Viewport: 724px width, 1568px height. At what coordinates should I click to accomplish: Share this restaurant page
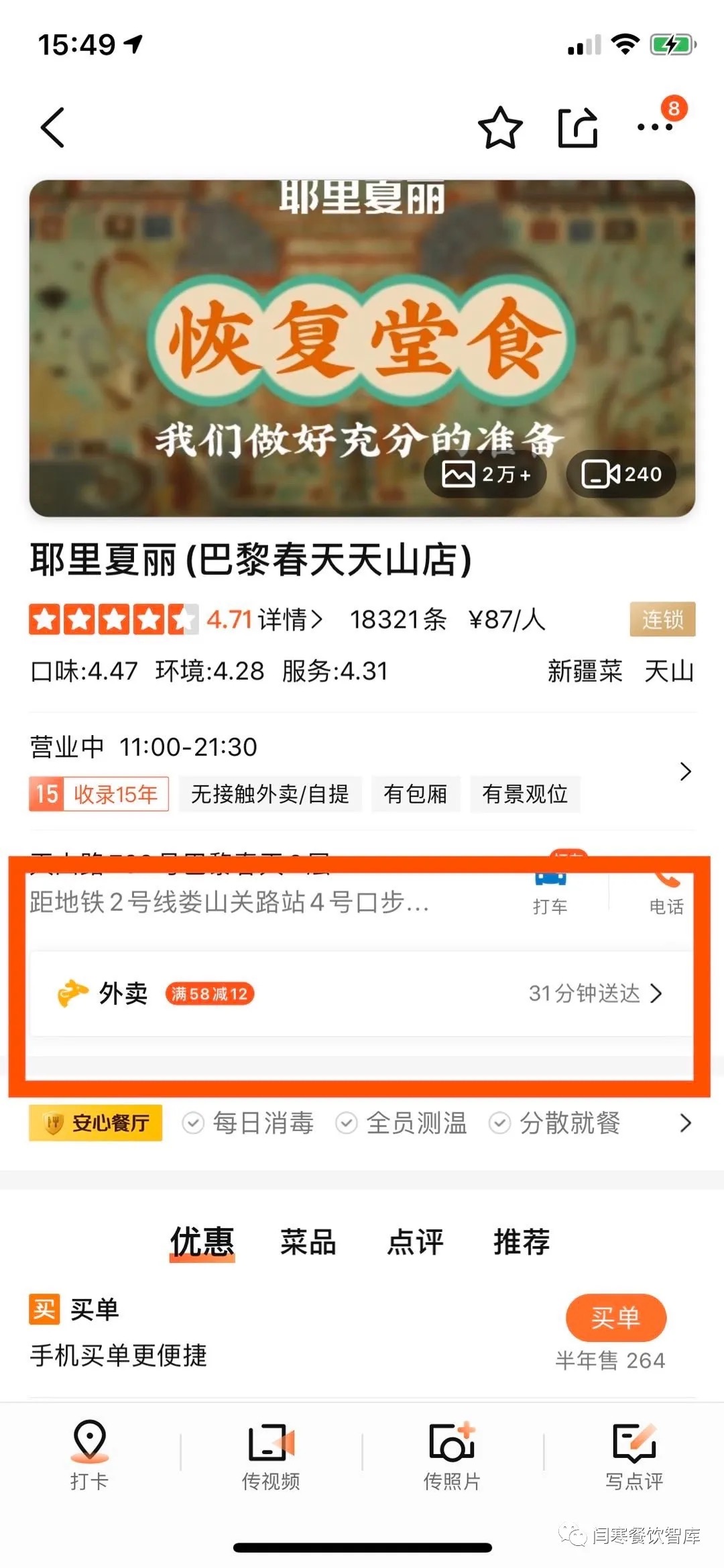tap(578, 127)
